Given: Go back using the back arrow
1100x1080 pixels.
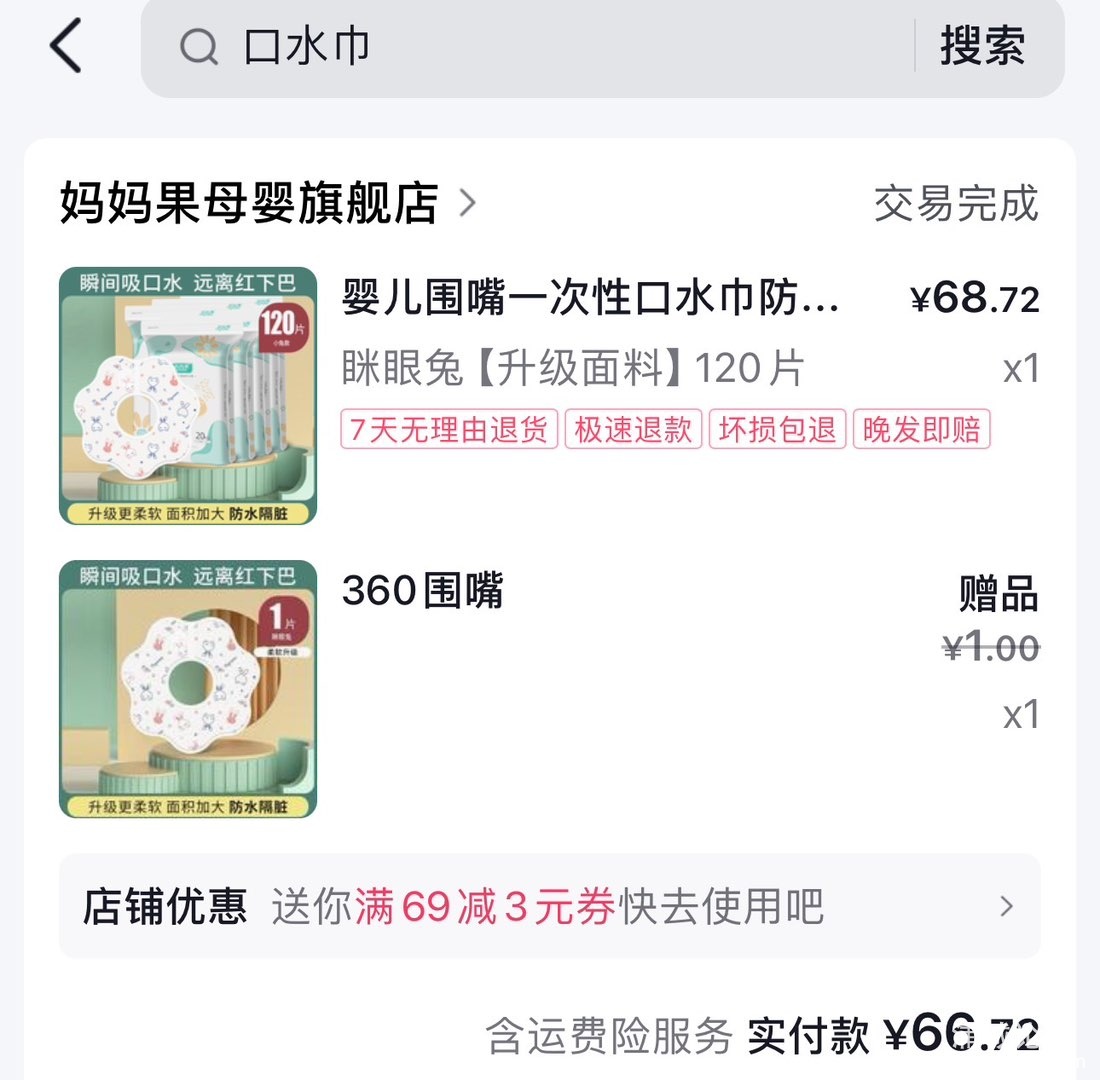Looking at the screenshot, I should (x=66, y=46).
